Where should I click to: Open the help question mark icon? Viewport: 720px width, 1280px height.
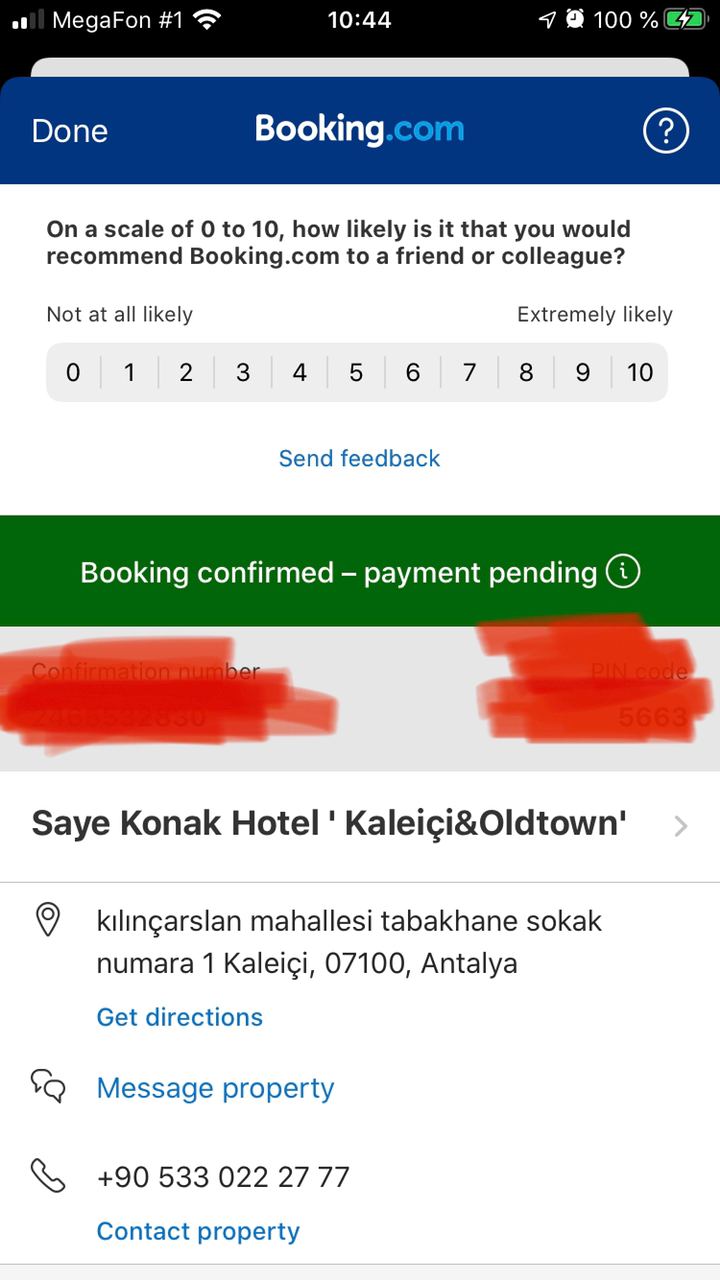point(665,131)
